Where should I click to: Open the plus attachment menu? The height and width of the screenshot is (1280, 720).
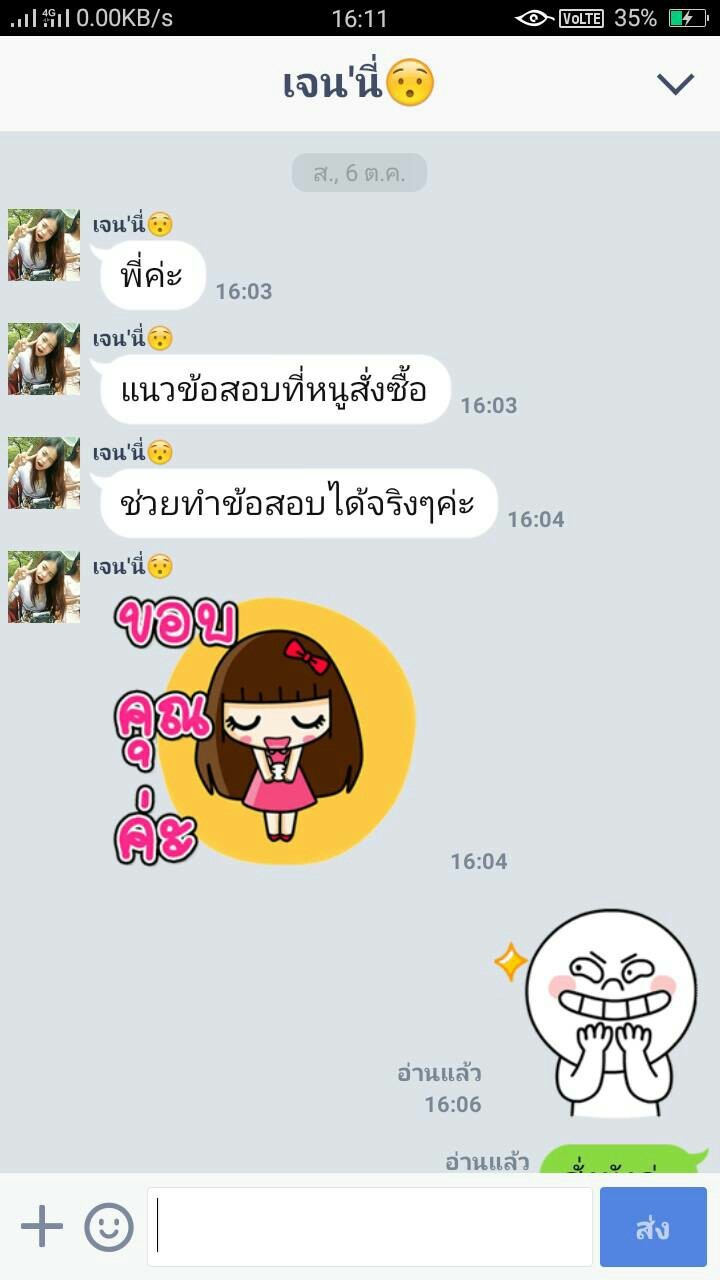point(42,1226)
